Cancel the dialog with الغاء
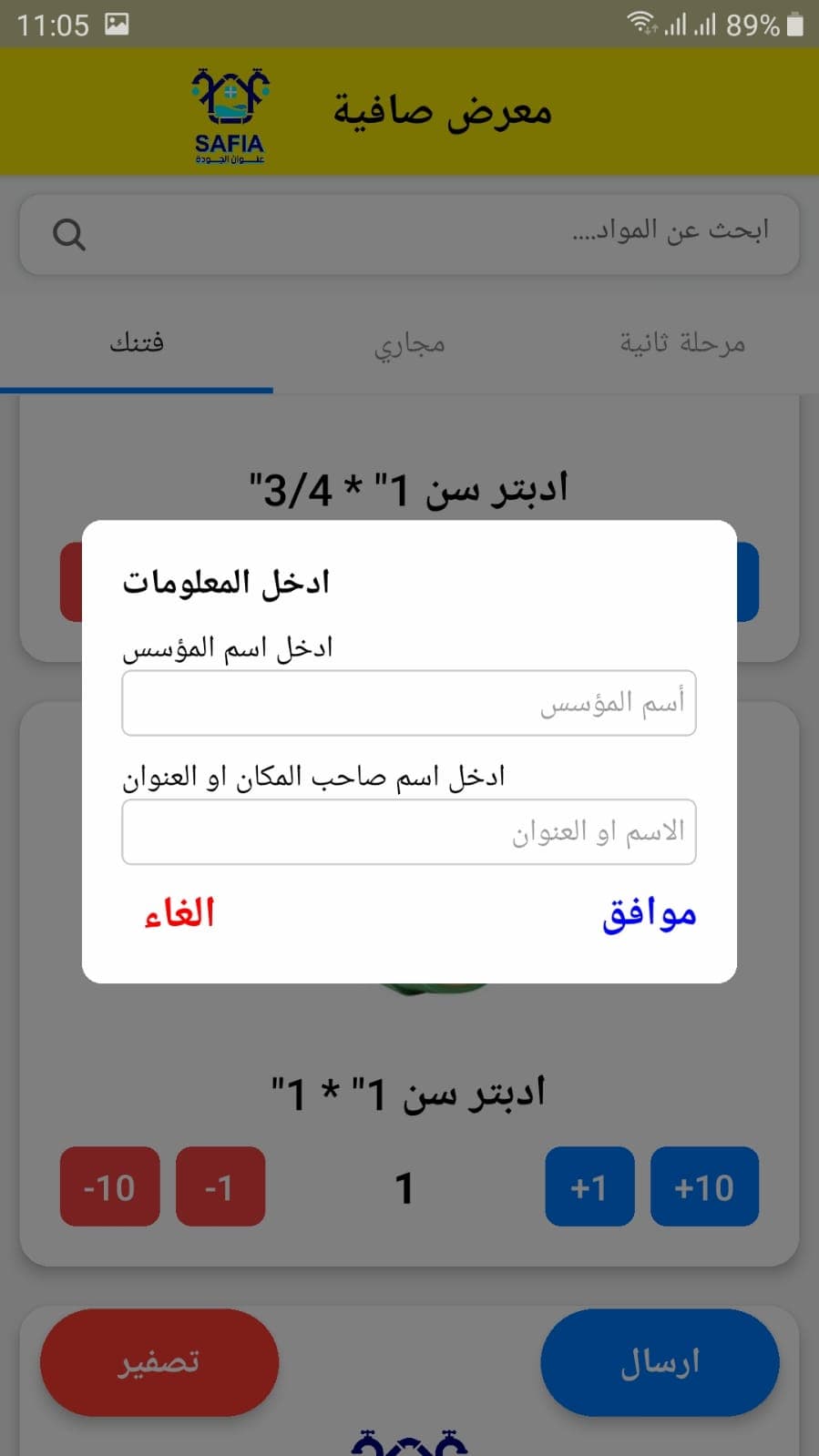Image resolution: width=819 pixels, height=1456 pixels. coord(179,912)
